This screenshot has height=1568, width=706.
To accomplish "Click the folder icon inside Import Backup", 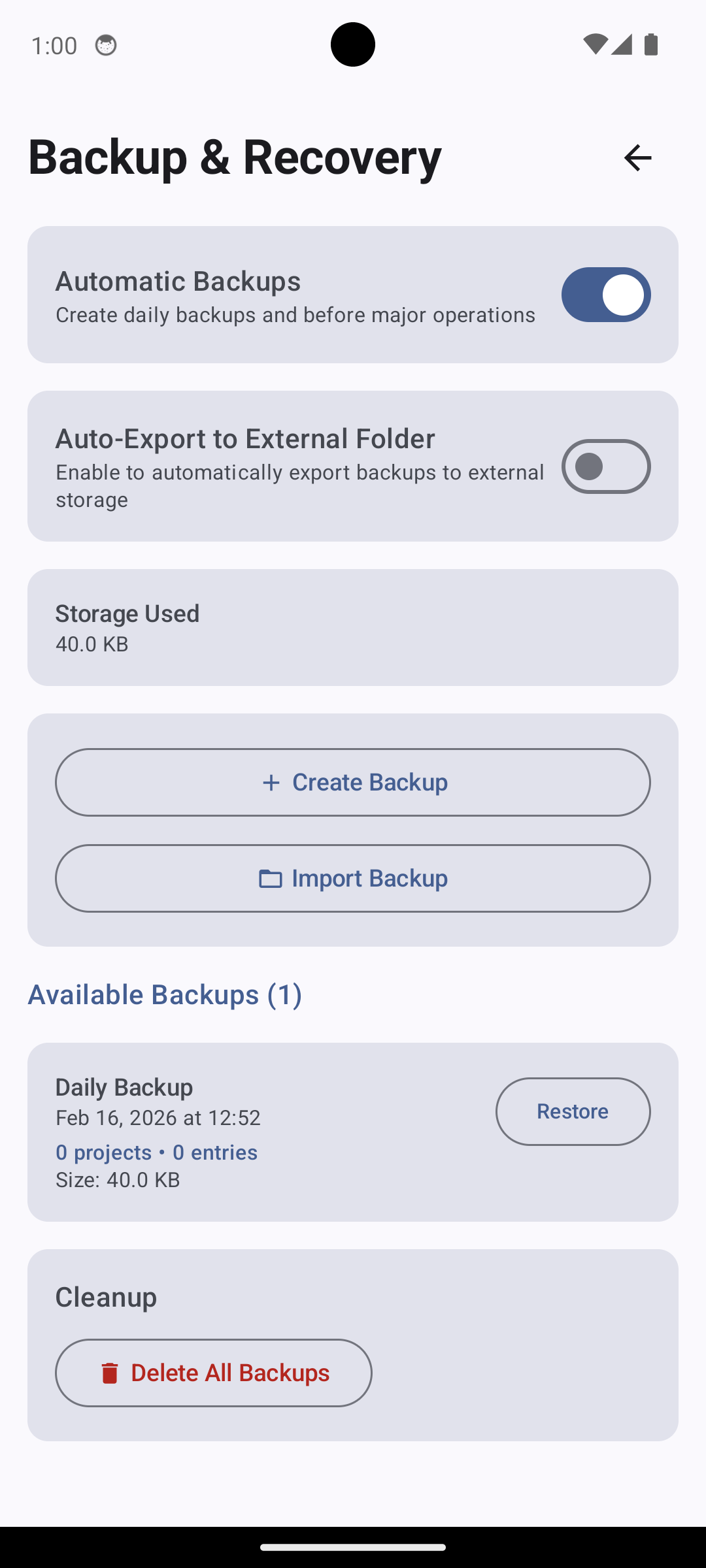I will pos(270,878).
